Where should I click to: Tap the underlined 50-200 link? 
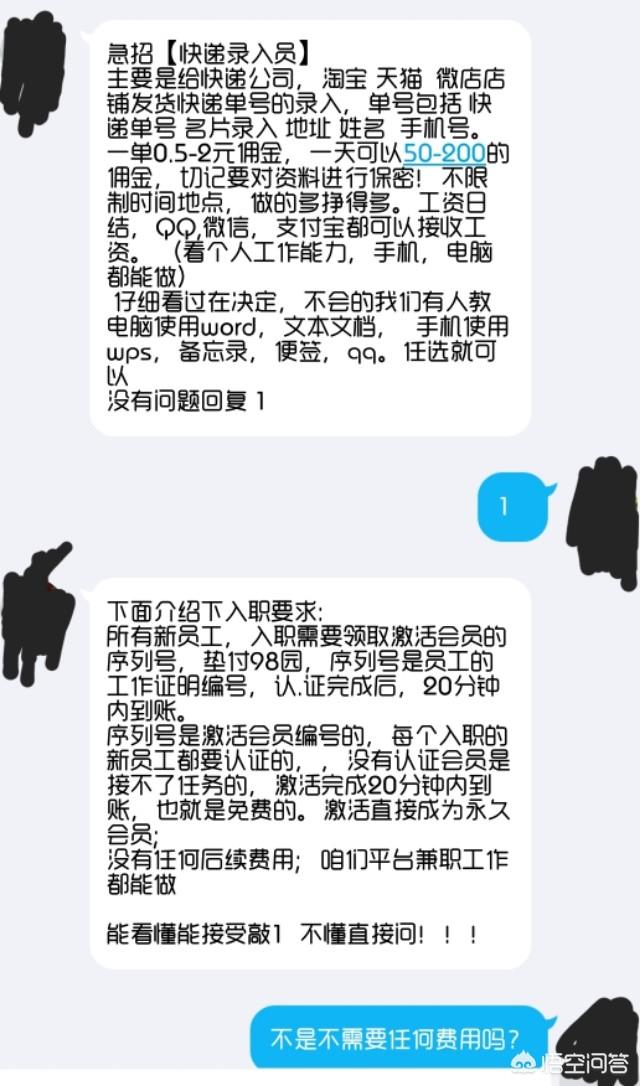point(444,154)
